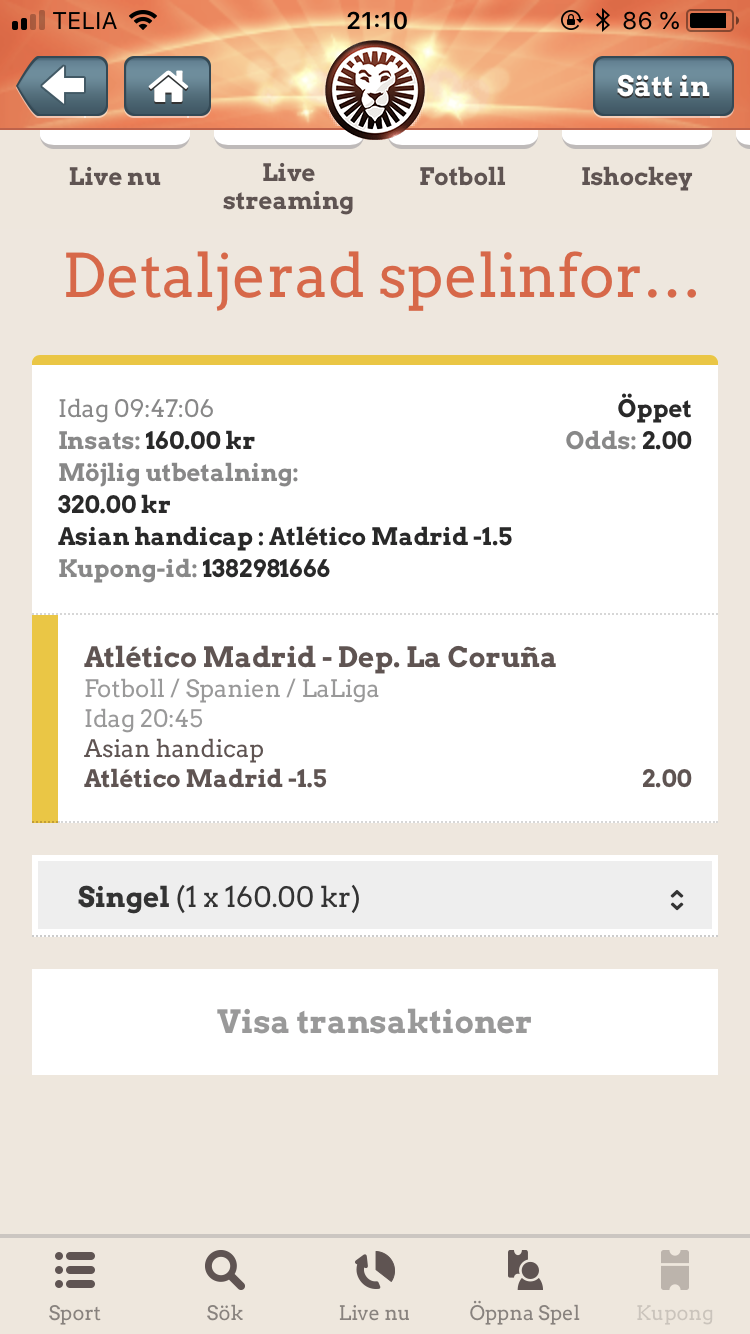
Task: Expand the Singel (1 x 160.00 kr) dropdown
Action: [375, 896]
